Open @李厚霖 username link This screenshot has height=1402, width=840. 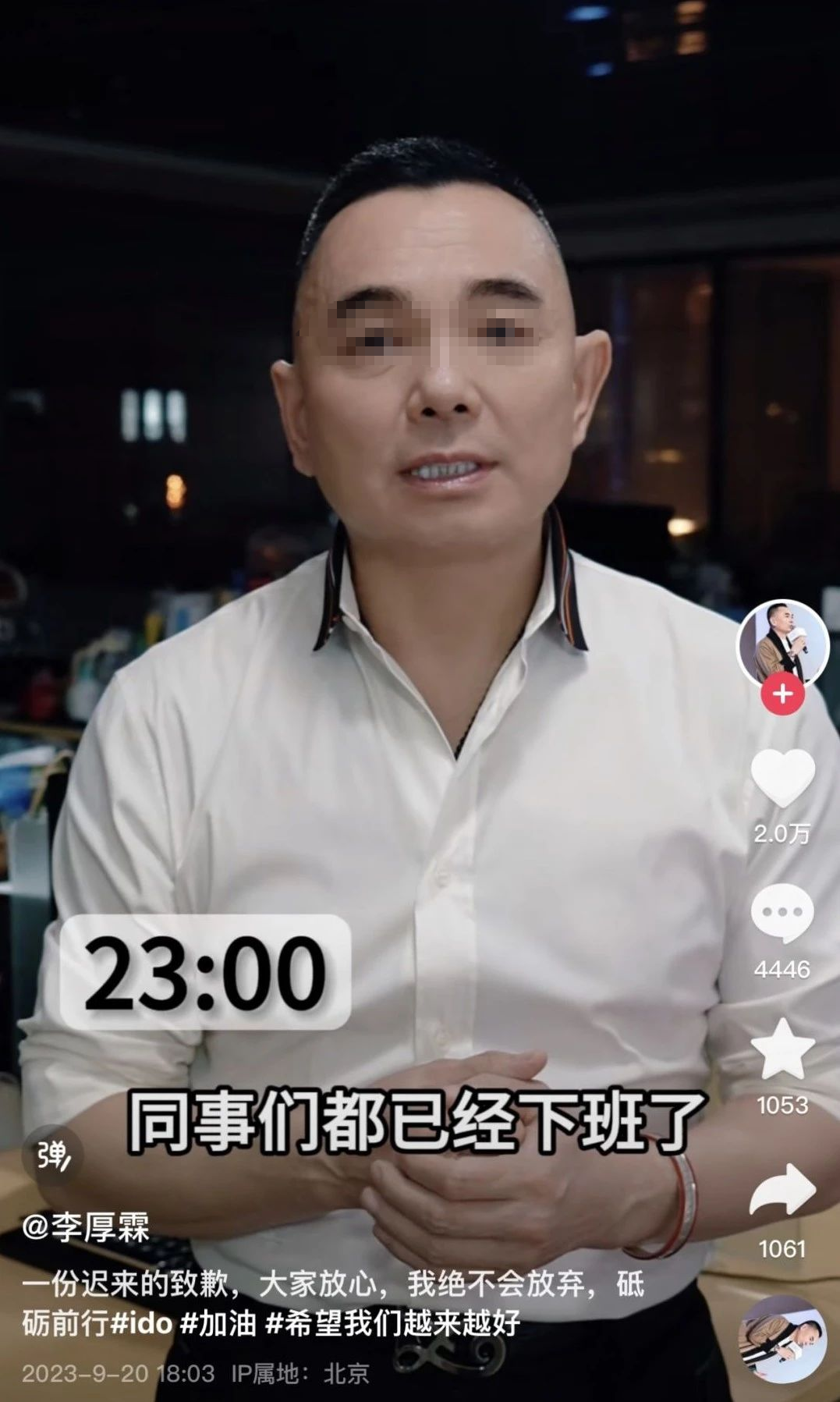[x=86, y=1228]
